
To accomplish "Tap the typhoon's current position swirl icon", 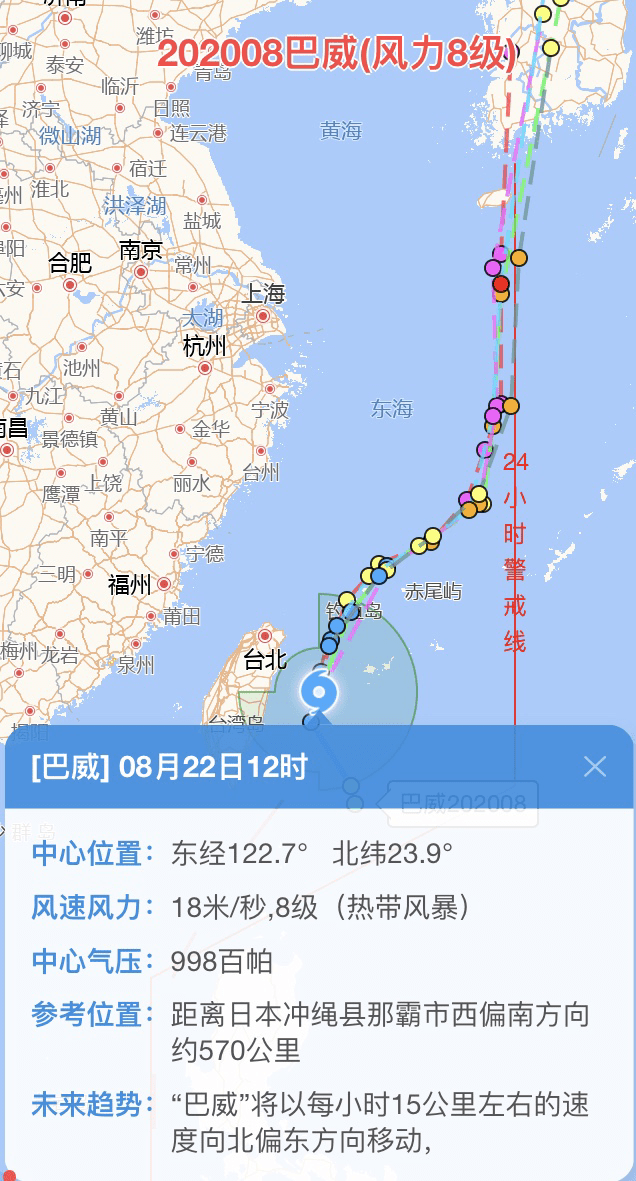I will click(x=319, y=691).
